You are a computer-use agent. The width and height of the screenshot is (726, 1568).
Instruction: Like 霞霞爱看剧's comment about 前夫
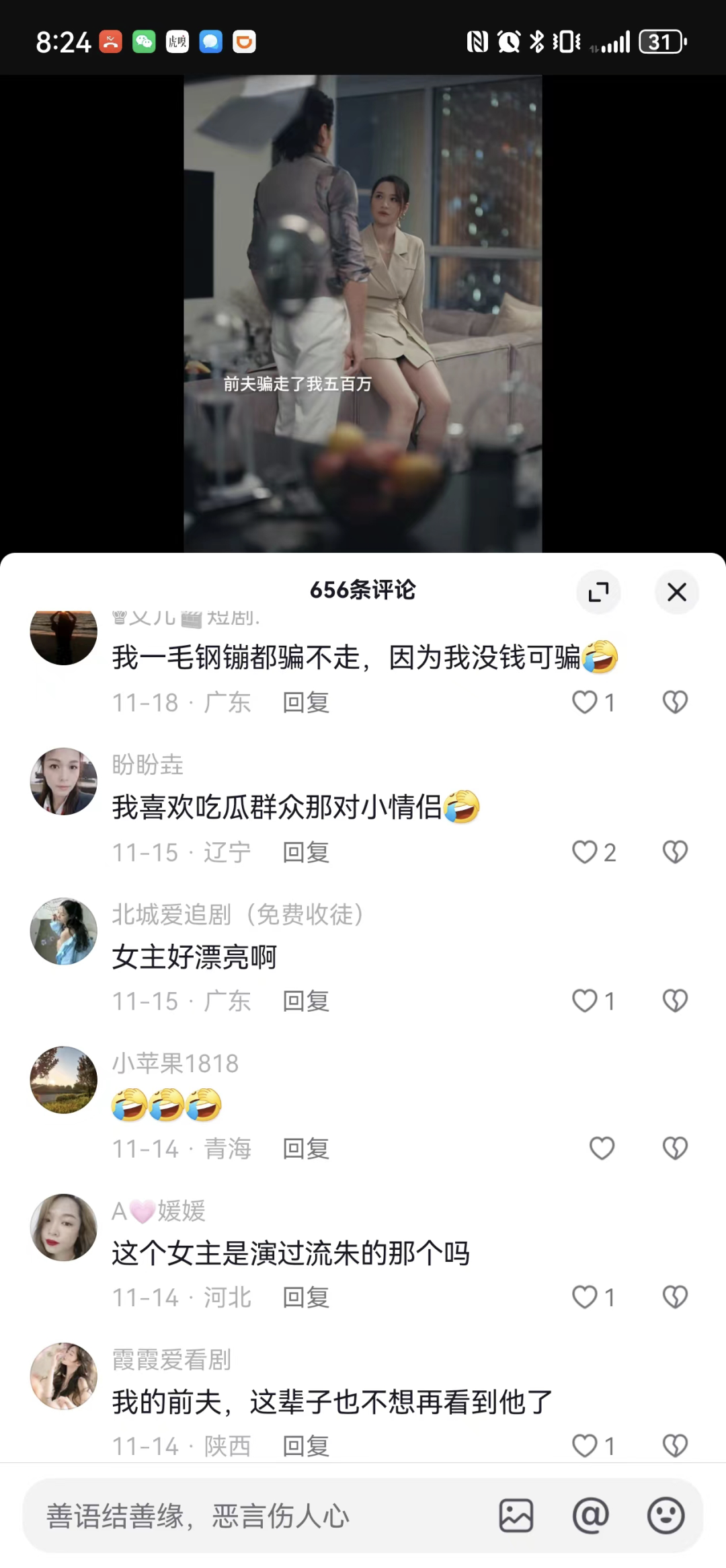[x=585, y=1446]
